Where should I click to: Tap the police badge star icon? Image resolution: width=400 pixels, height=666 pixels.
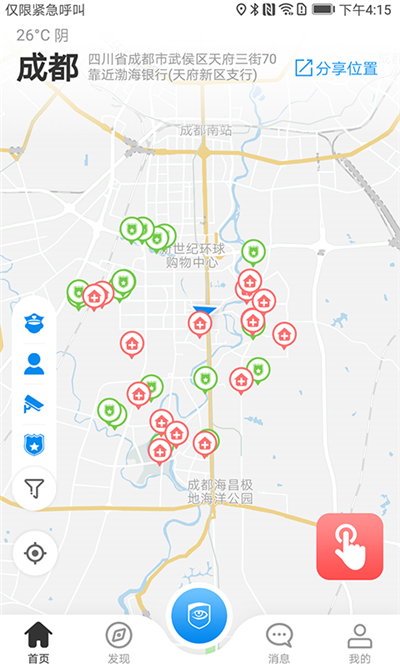click(x=34, y=445)
